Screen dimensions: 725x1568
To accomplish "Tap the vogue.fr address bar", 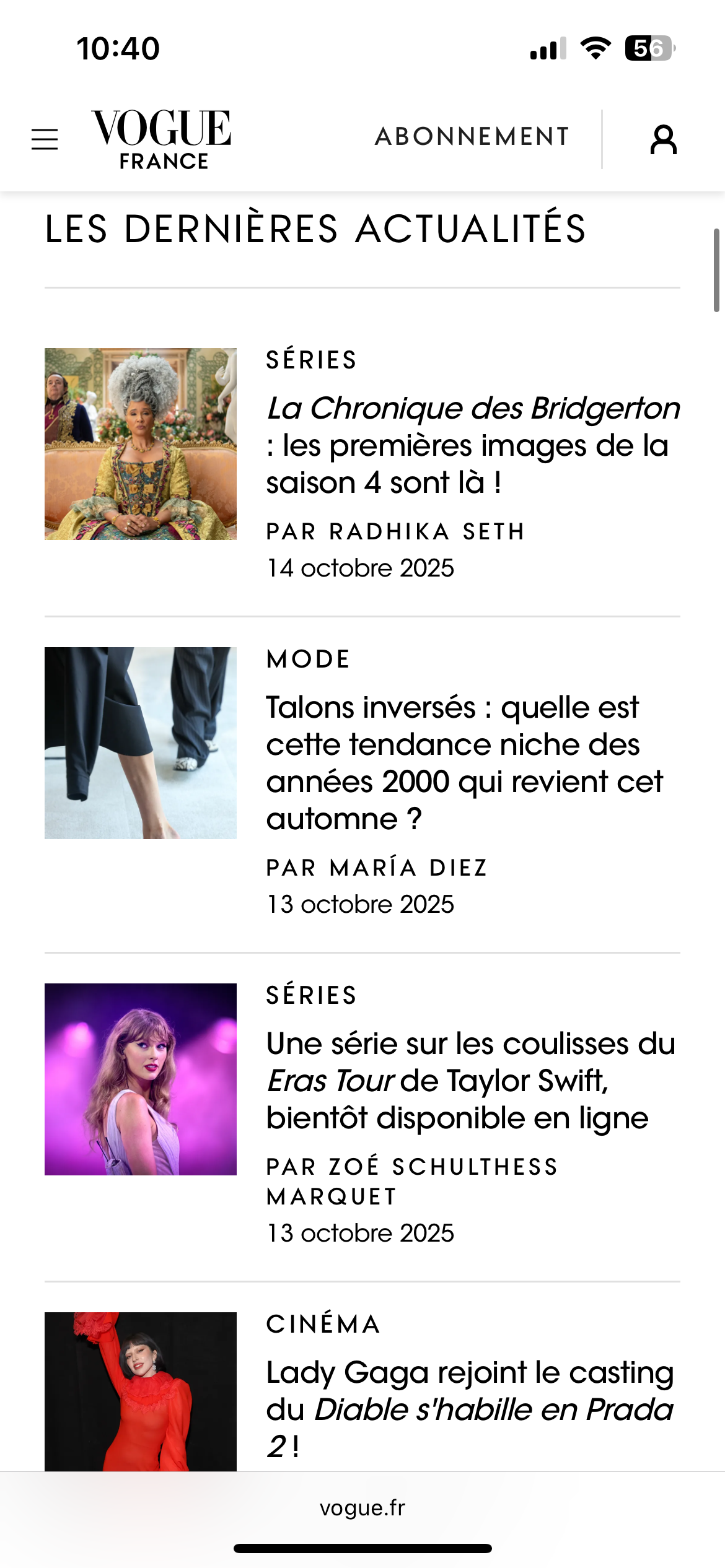I will tap(362, 1508).
